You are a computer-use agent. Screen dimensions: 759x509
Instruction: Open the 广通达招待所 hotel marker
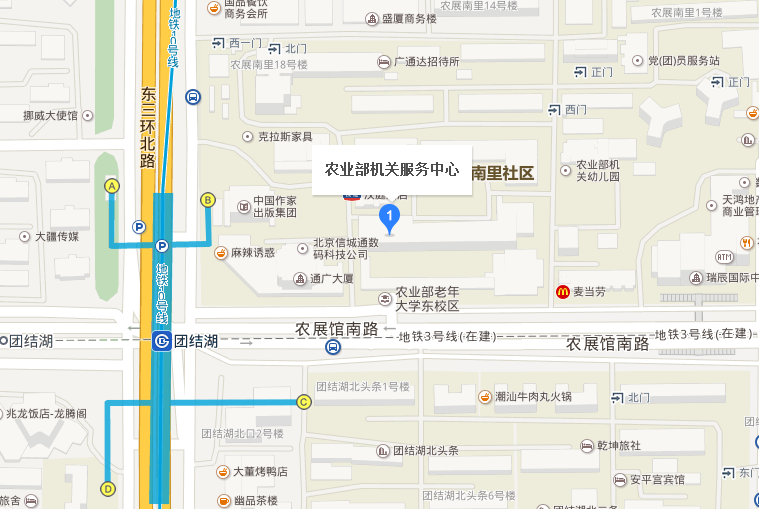tap(384, 62)
